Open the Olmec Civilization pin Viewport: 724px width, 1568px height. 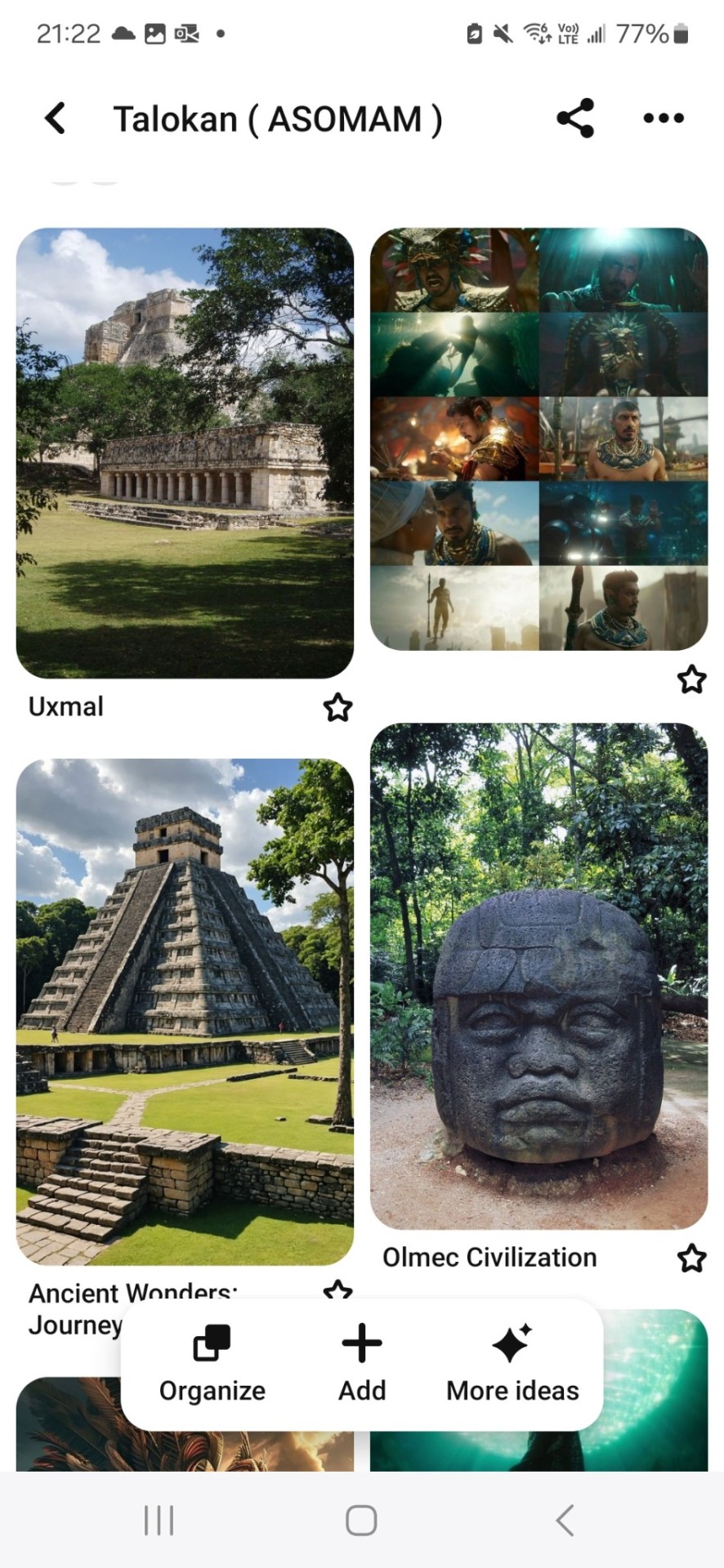(x=539, y=976)
